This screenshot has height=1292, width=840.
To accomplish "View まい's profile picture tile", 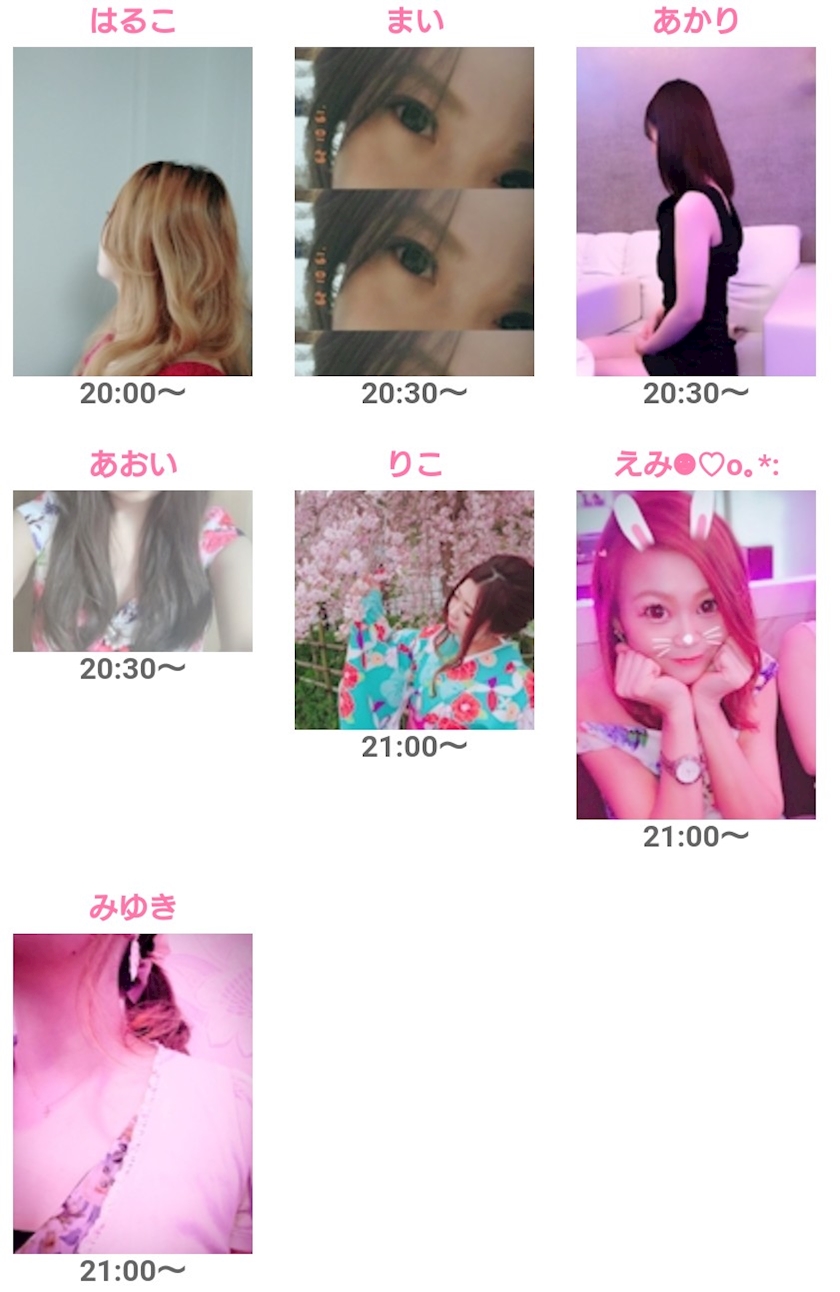I will point(414,211).
